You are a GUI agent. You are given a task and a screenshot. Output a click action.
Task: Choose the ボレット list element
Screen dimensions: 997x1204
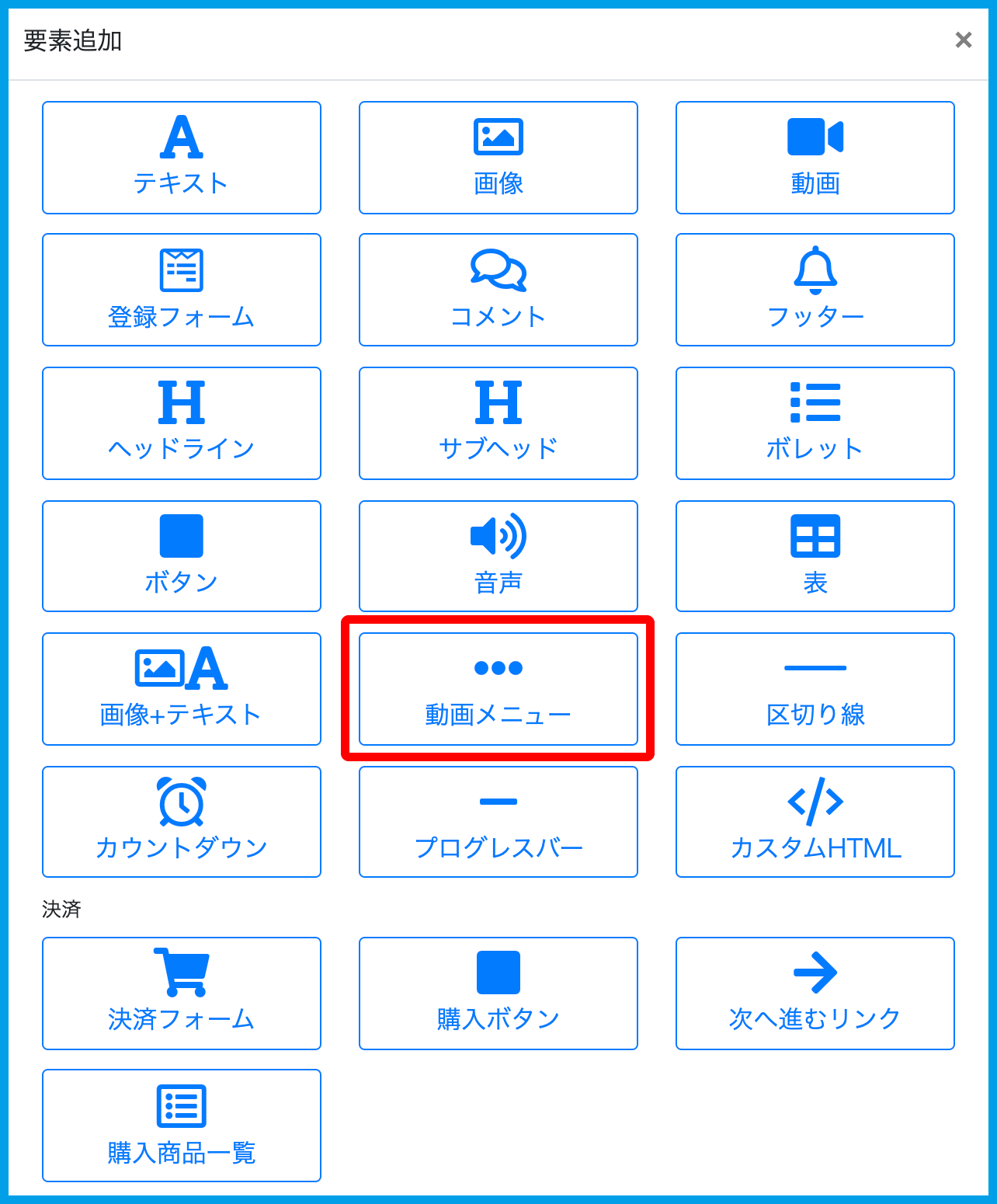[815, 423]
